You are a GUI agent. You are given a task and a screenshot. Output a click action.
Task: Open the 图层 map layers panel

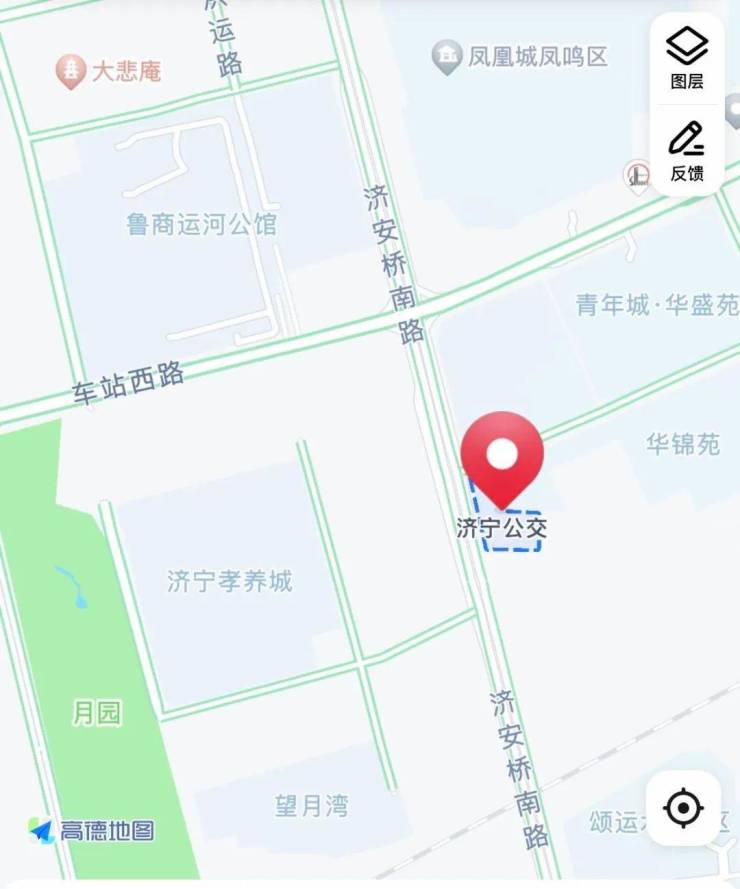click(687, 57)
